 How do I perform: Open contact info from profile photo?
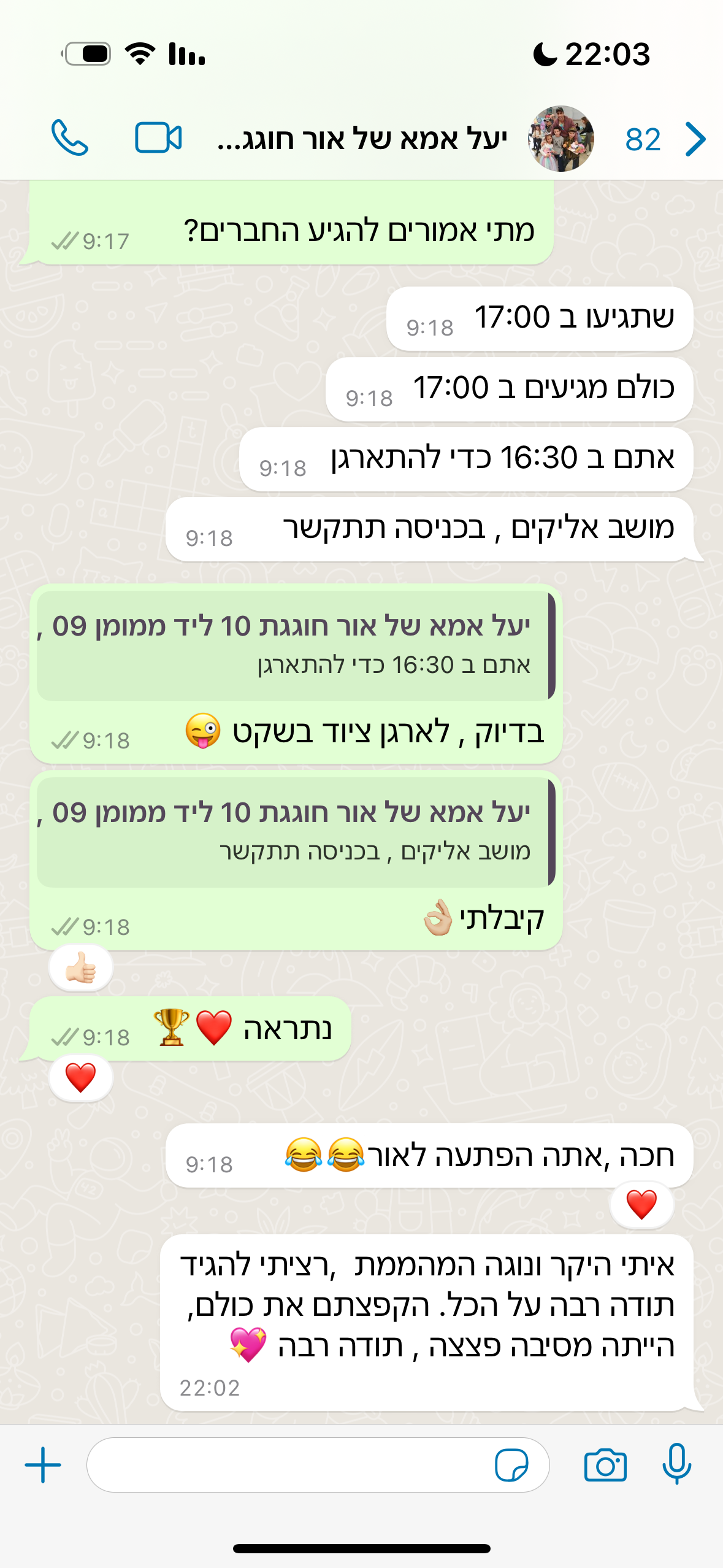[x=560, y=139]
